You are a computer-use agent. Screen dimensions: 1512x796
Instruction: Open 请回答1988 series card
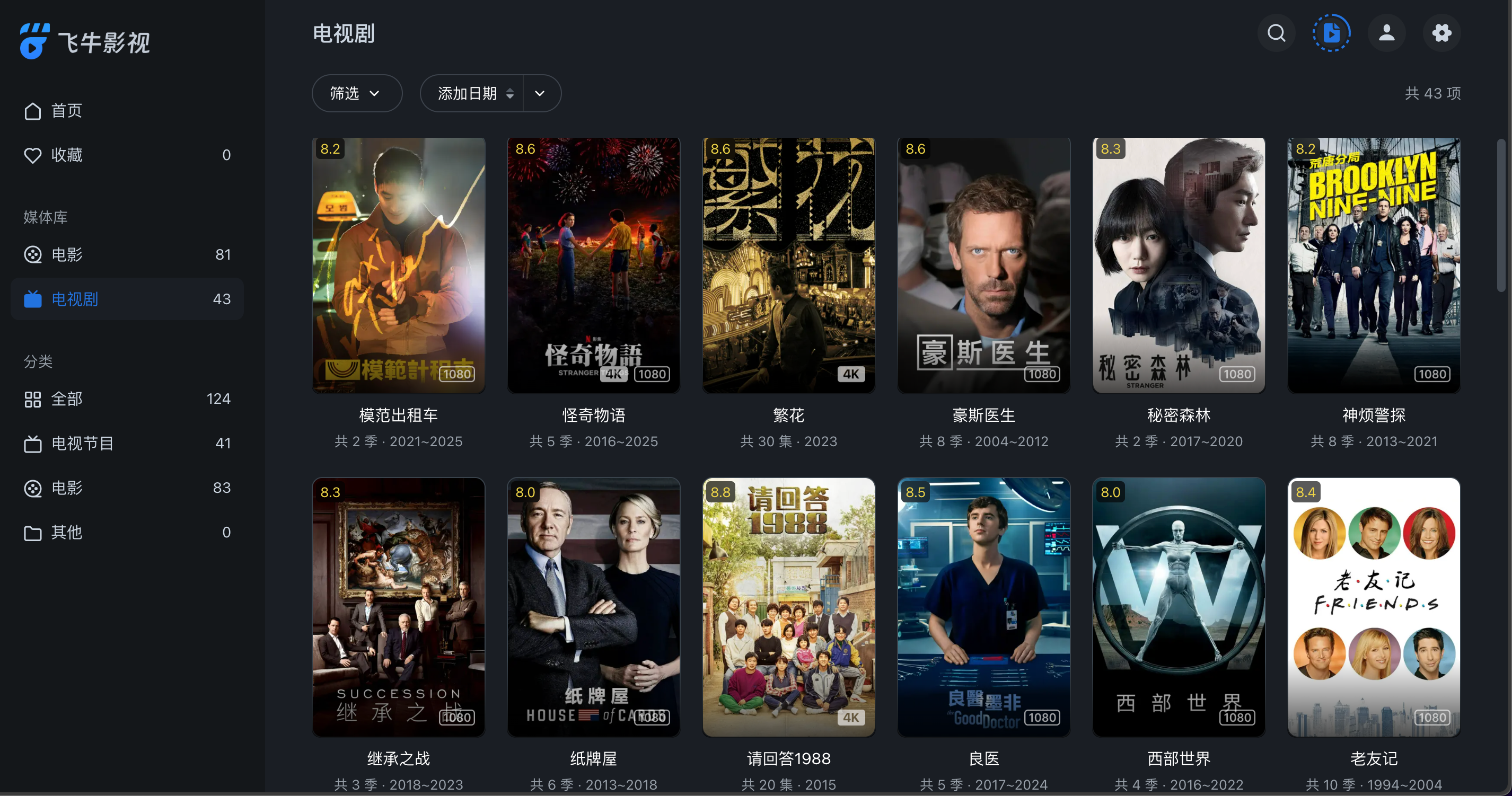click(x=788, y=607)
